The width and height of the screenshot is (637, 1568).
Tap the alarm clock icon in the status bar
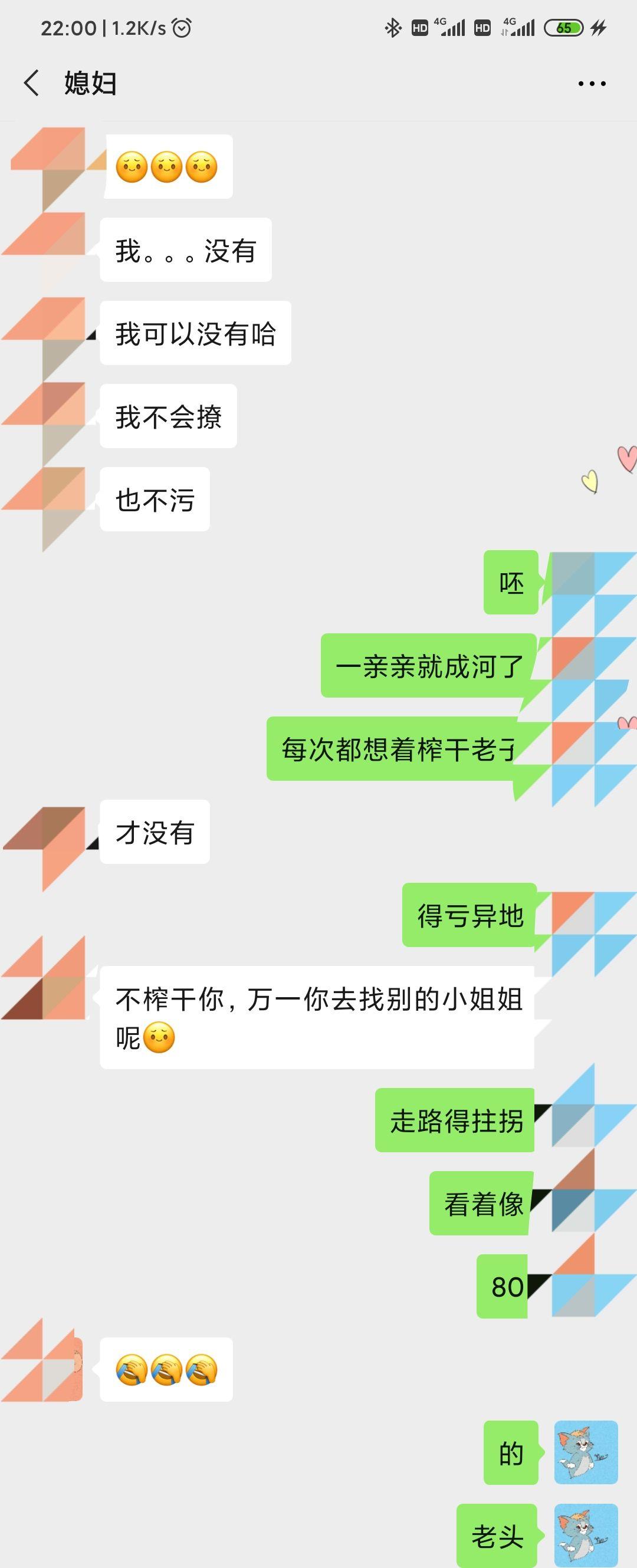(x=182, y=27)
